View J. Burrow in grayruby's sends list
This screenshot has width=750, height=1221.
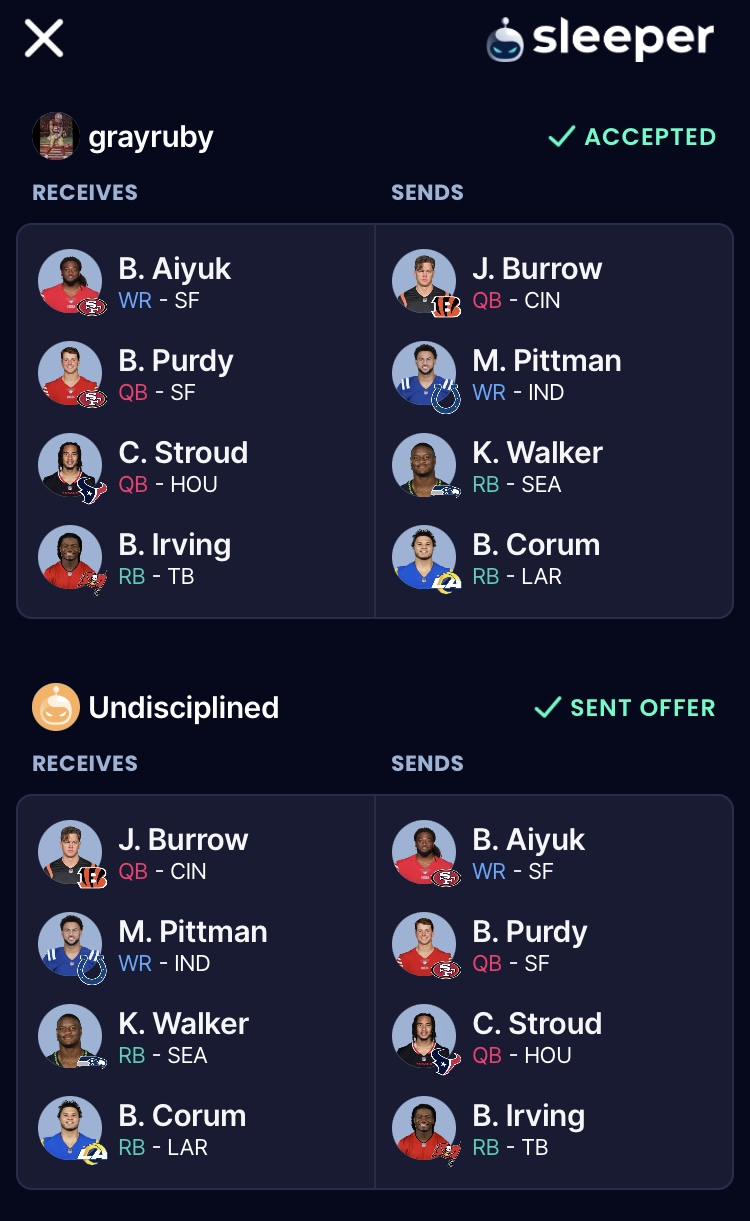(536, 282)
